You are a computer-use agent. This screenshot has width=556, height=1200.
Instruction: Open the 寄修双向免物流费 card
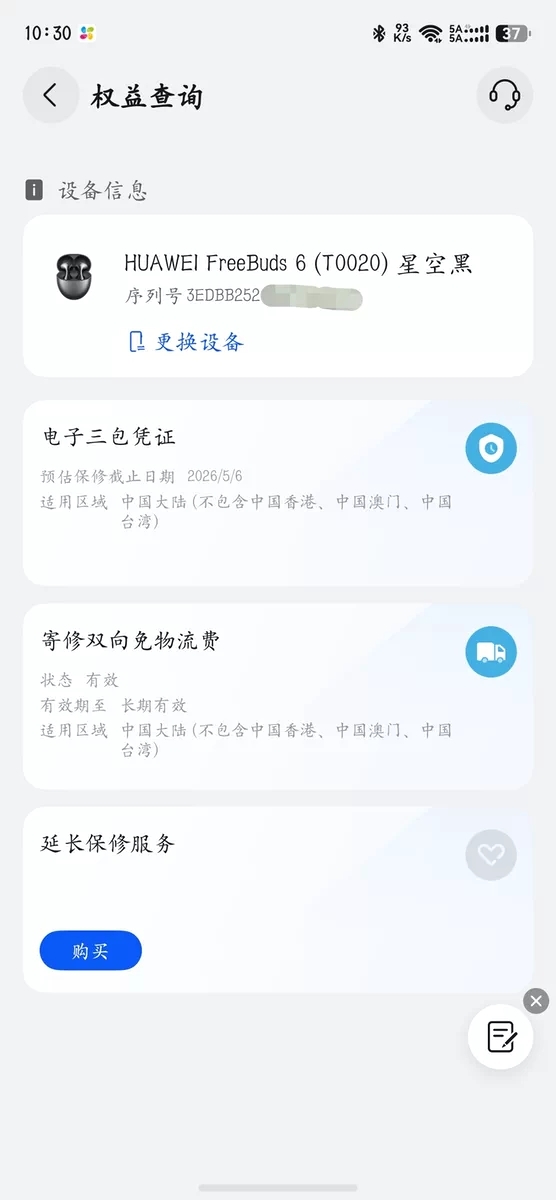278,697
